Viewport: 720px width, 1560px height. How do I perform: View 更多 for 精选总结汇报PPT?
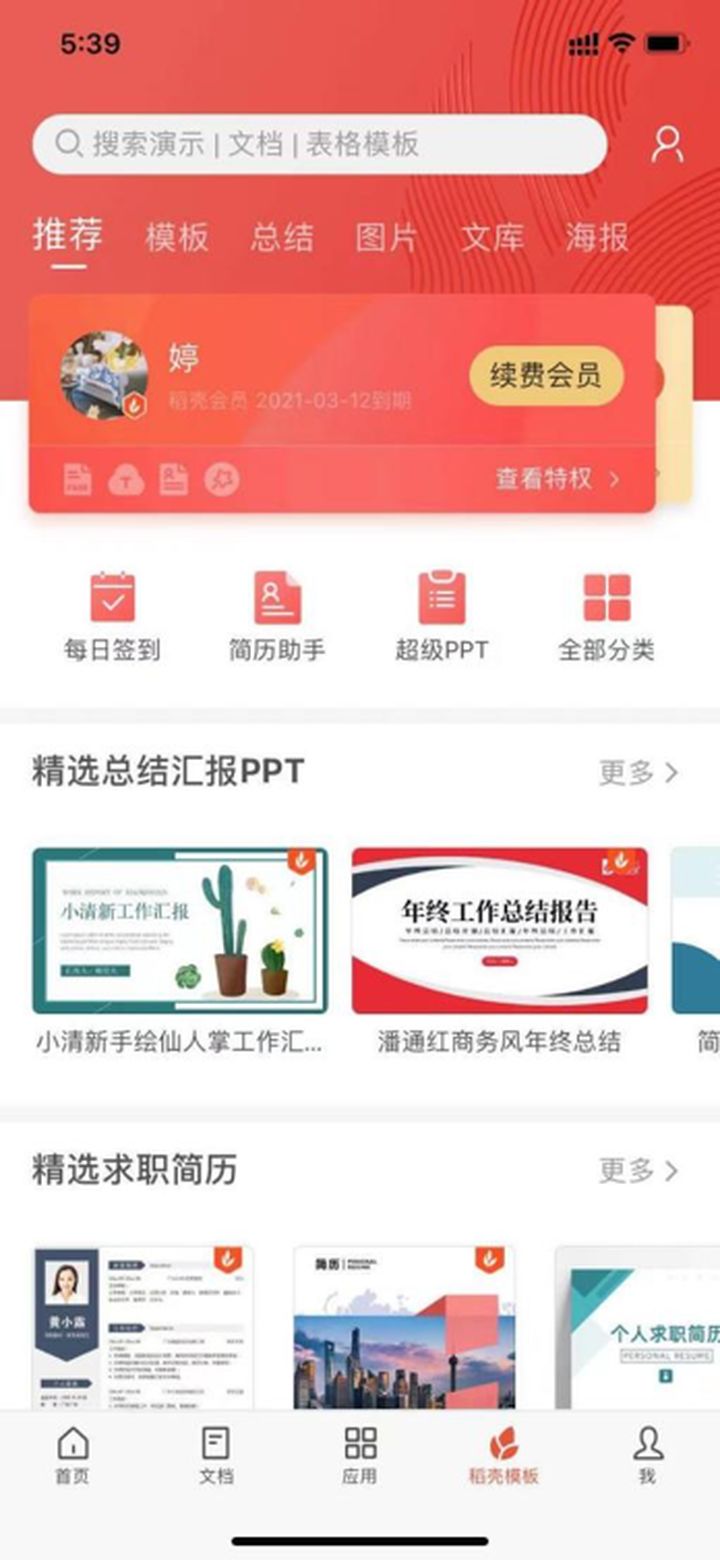638,772
